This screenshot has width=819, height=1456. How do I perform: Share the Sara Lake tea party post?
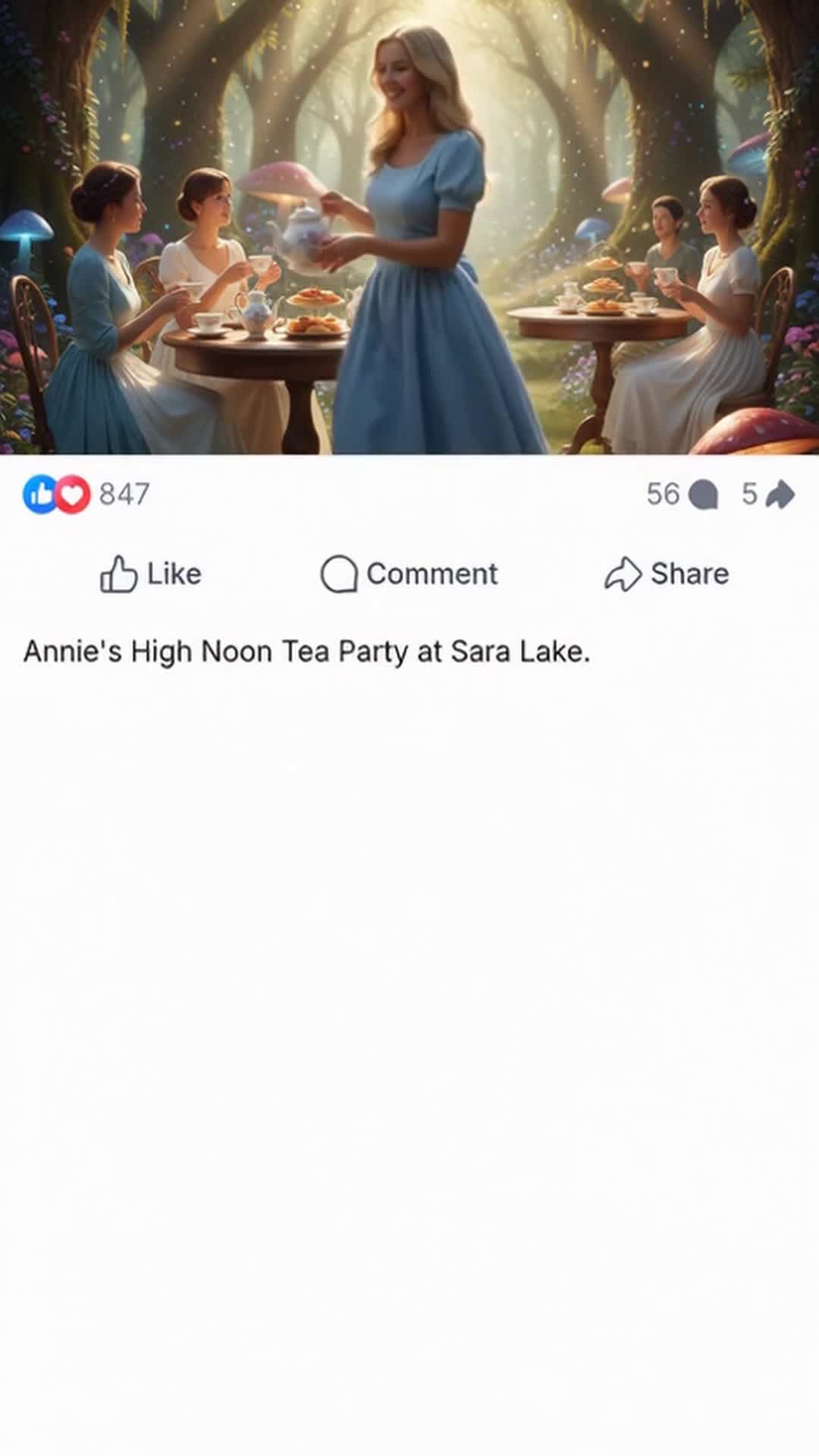click(x=667, y=574)
